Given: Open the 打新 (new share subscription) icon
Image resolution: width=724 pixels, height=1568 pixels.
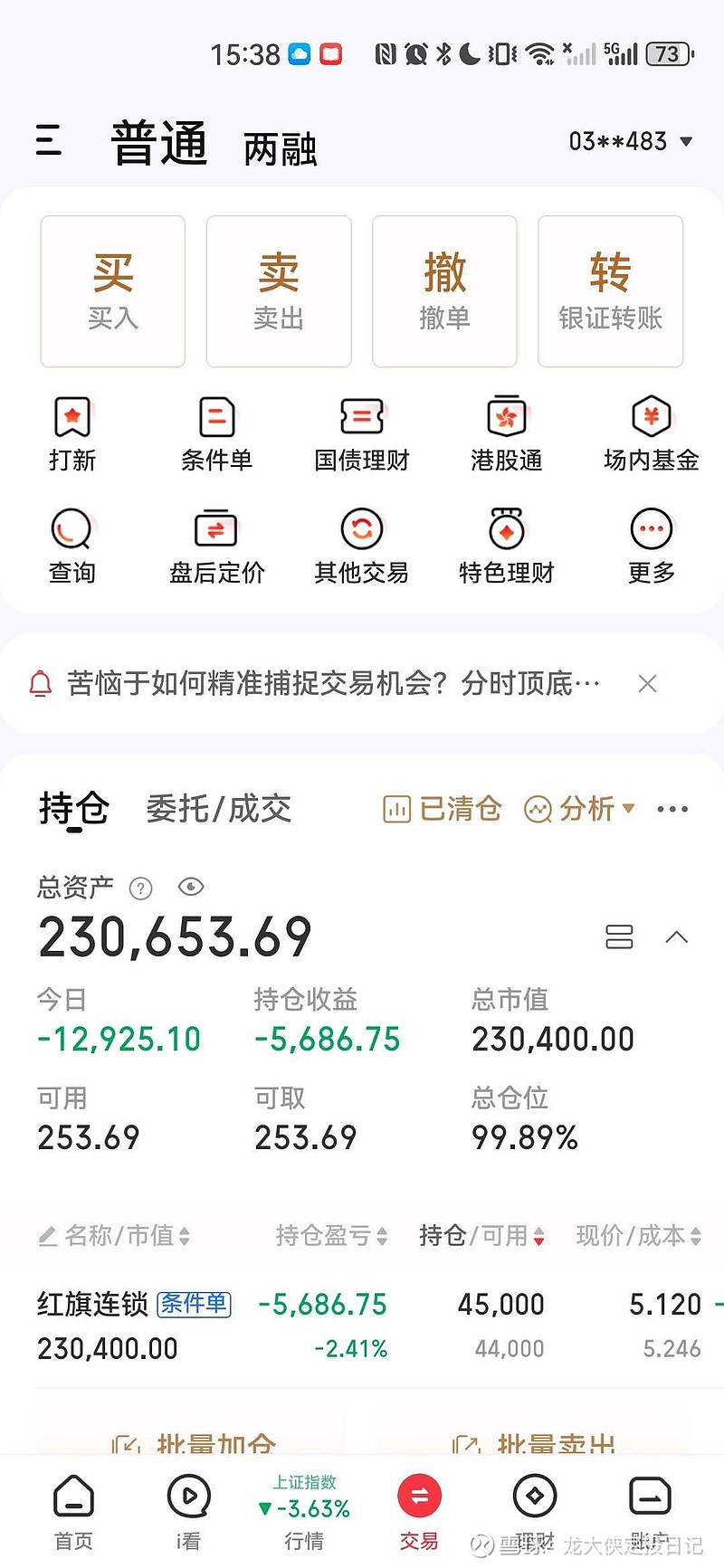Looking at the screenshot, I should (72, 434).
